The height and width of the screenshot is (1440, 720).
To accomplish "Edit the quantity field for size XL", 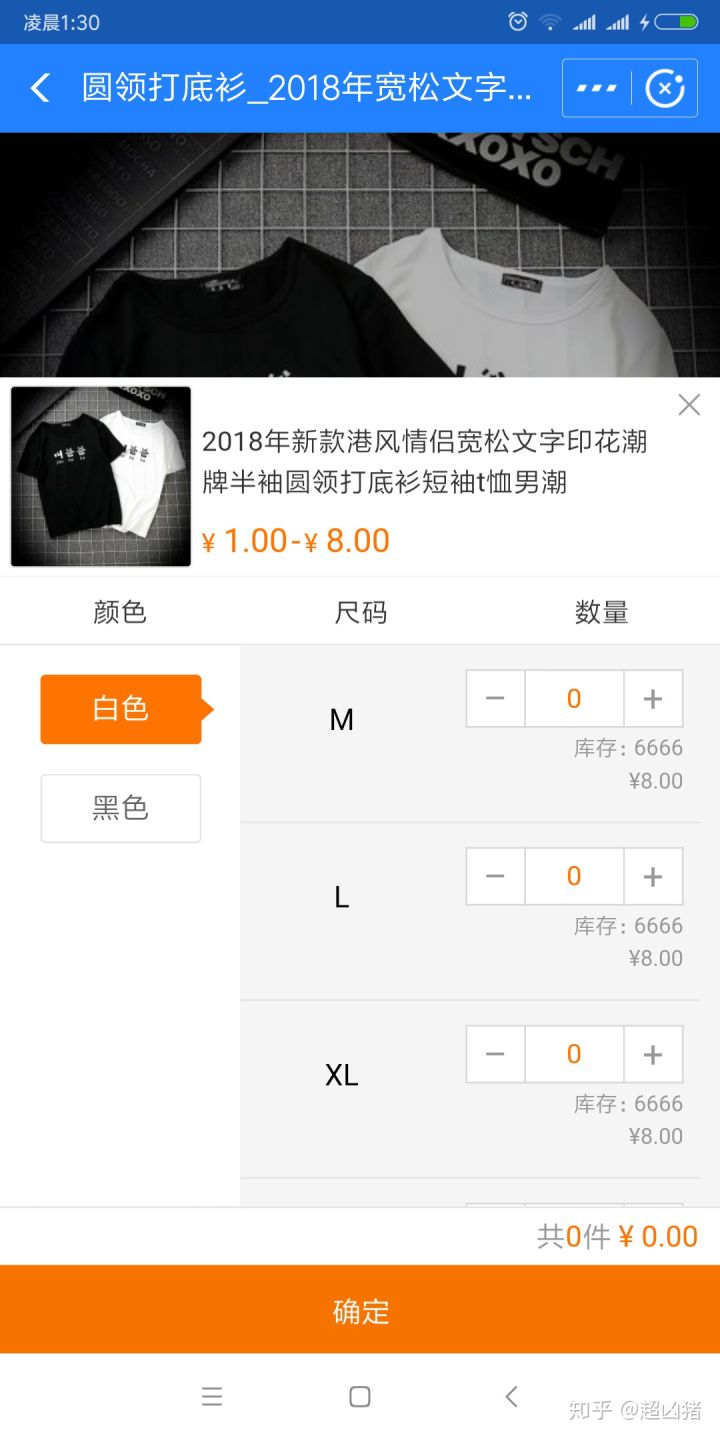I will 574,1054.
